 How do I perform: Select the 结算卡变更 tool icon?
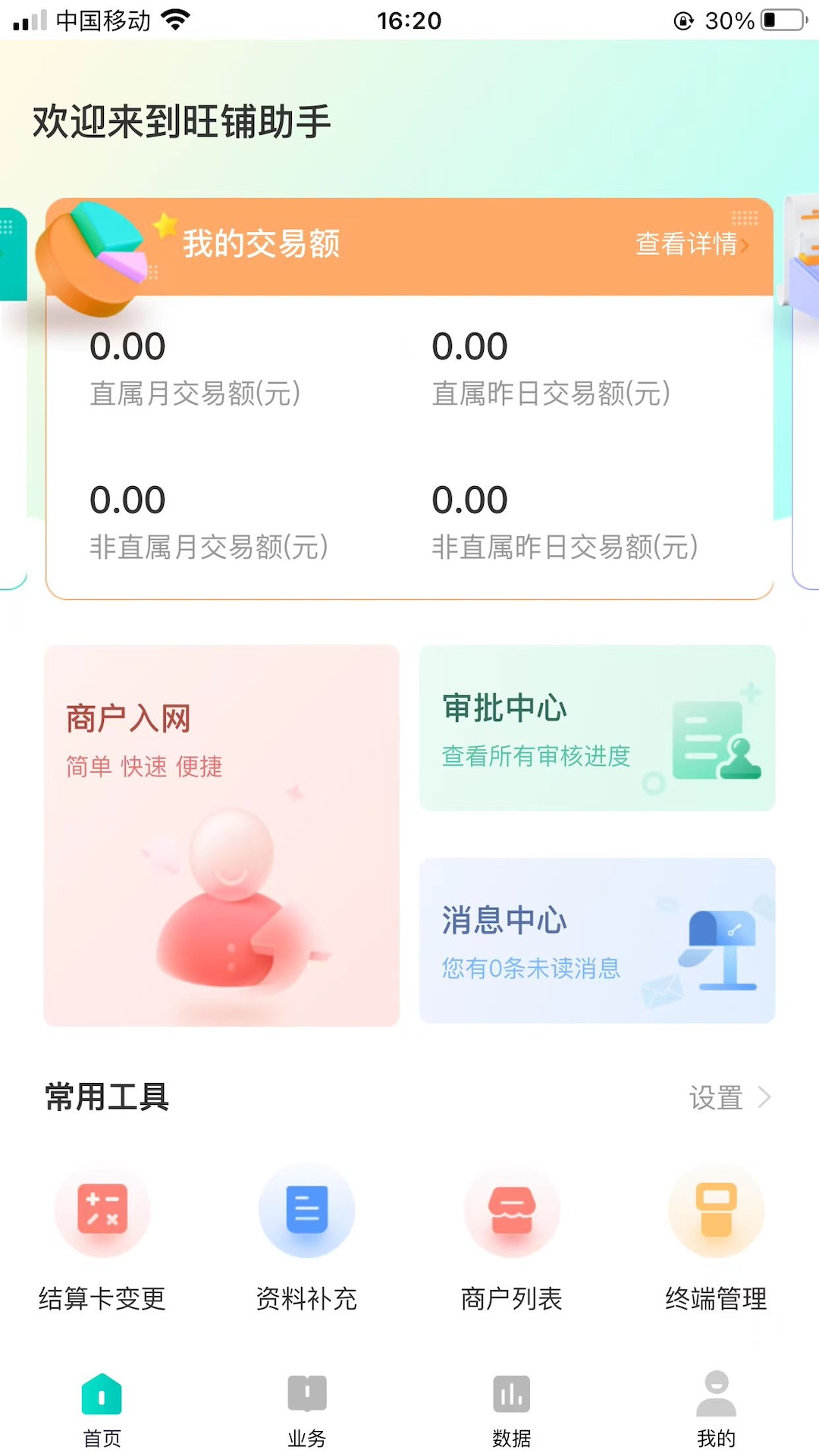coord(102,1211)
